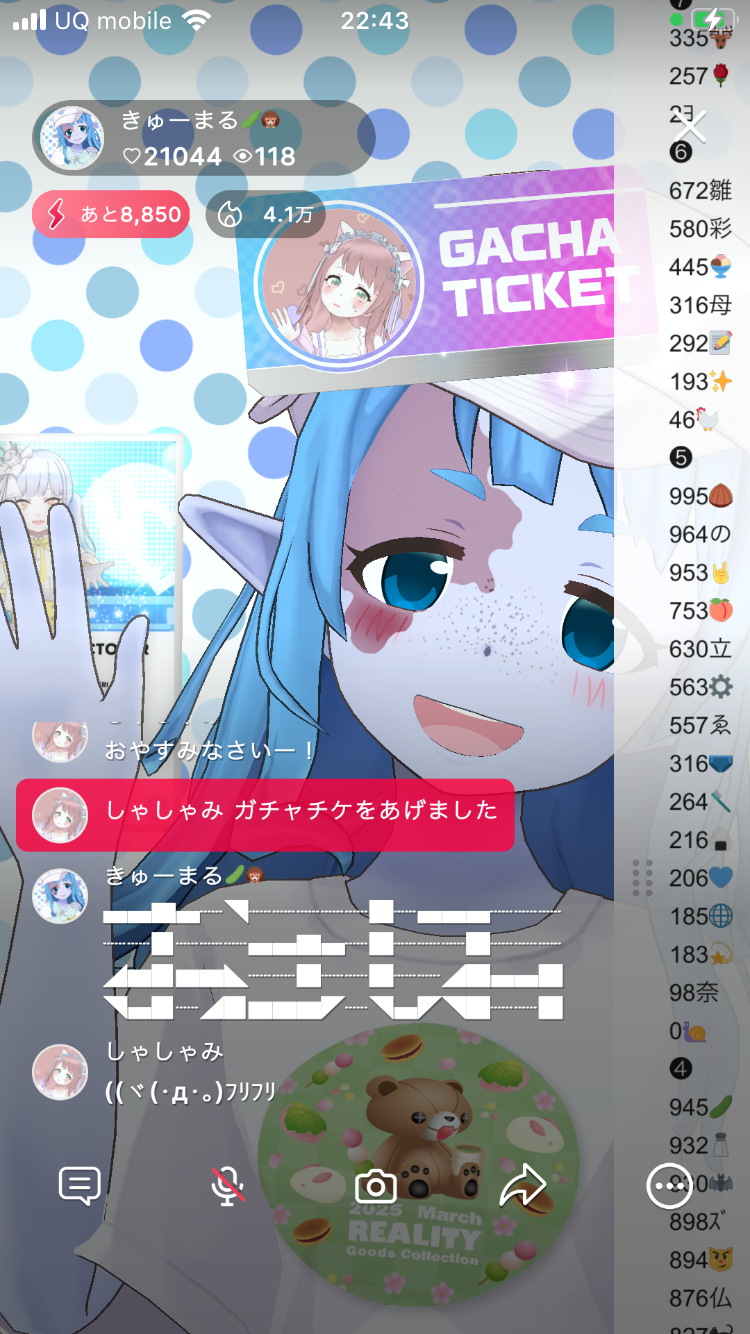750x1334 pixels.
Task: Toggle the muted microphone icon
Action: pyautogui.click(x=228, y=1187)
